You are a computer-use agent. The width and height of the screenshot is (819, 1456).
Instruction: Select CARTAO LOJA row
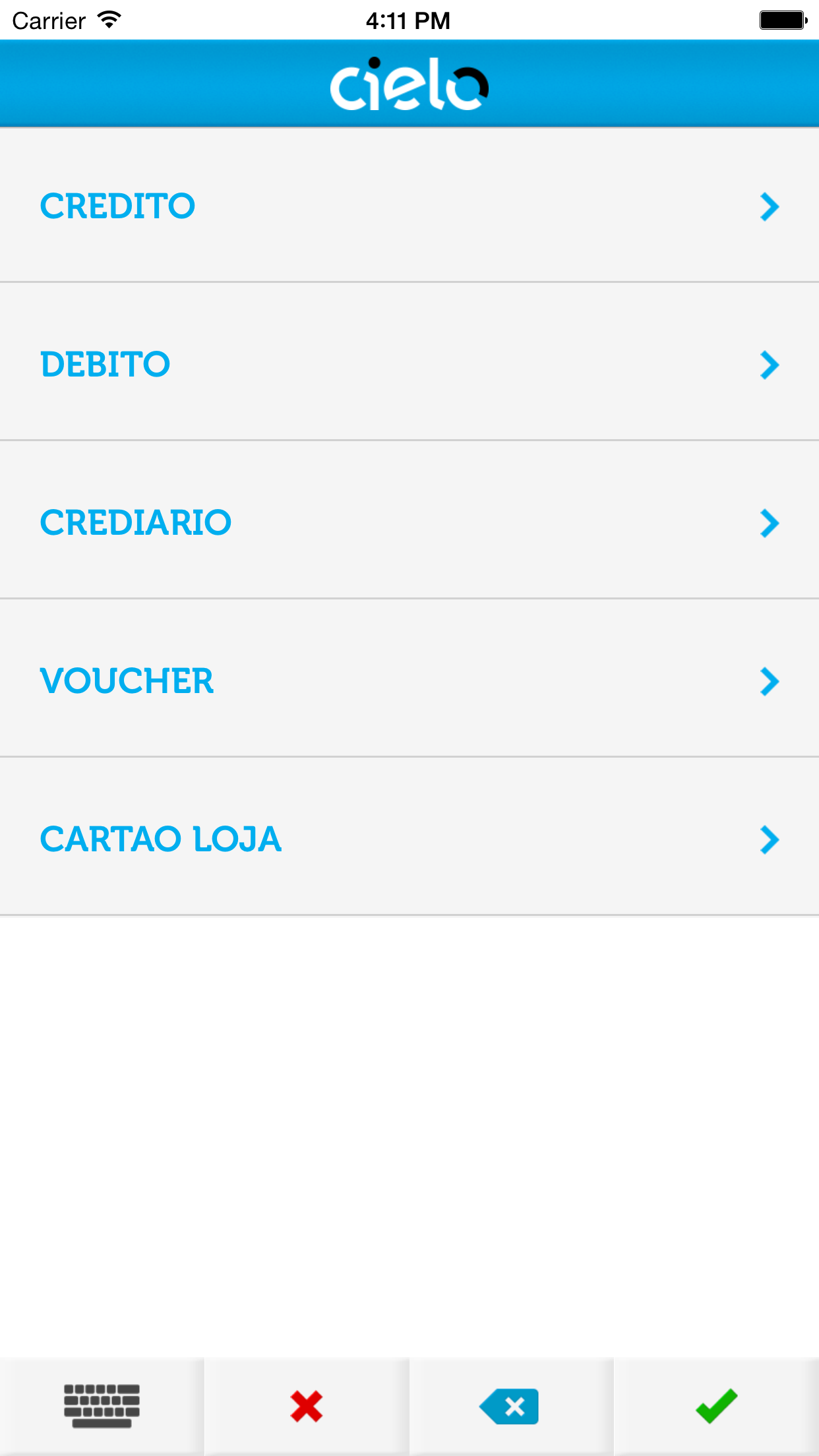click(409, 839)
